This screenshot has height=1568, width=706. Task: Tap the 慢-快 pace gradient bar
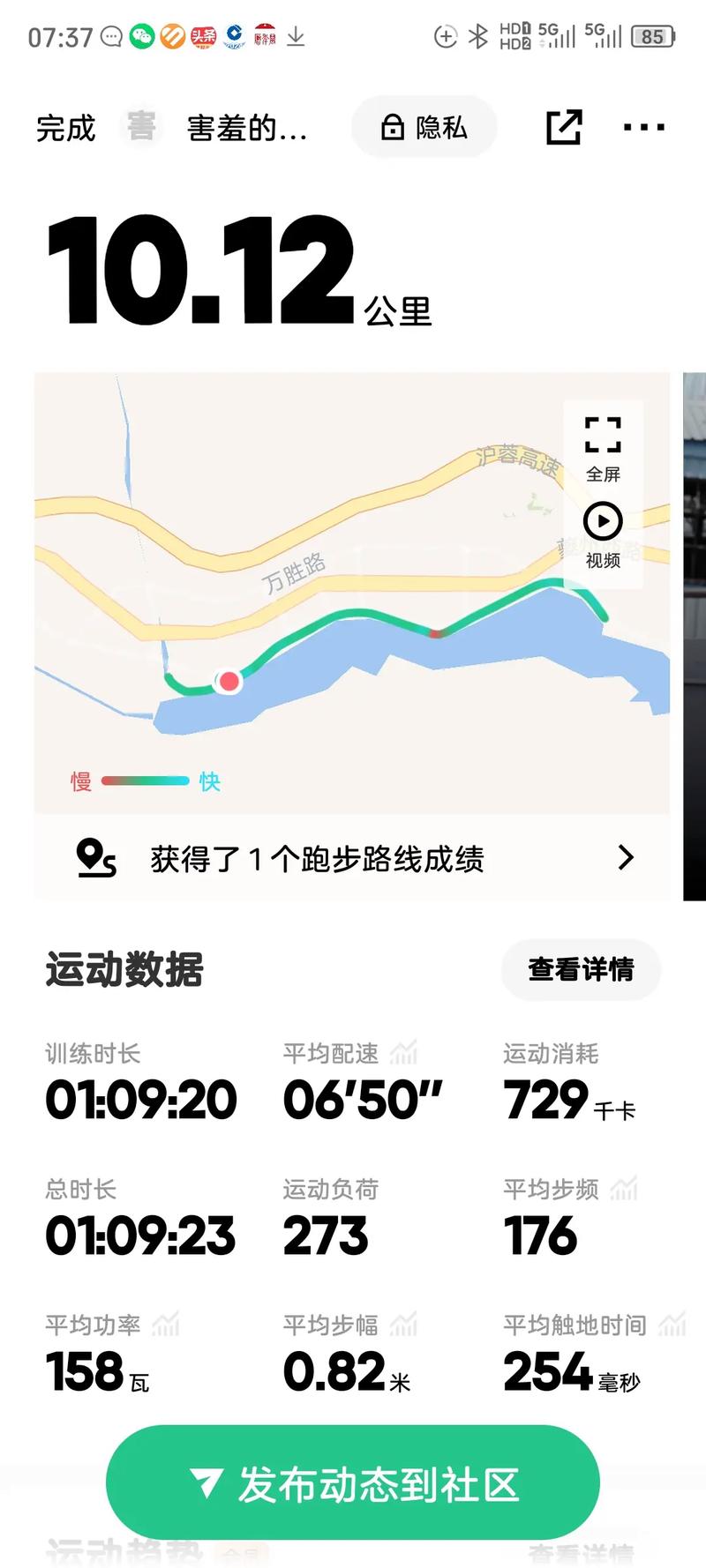[144, 780]
